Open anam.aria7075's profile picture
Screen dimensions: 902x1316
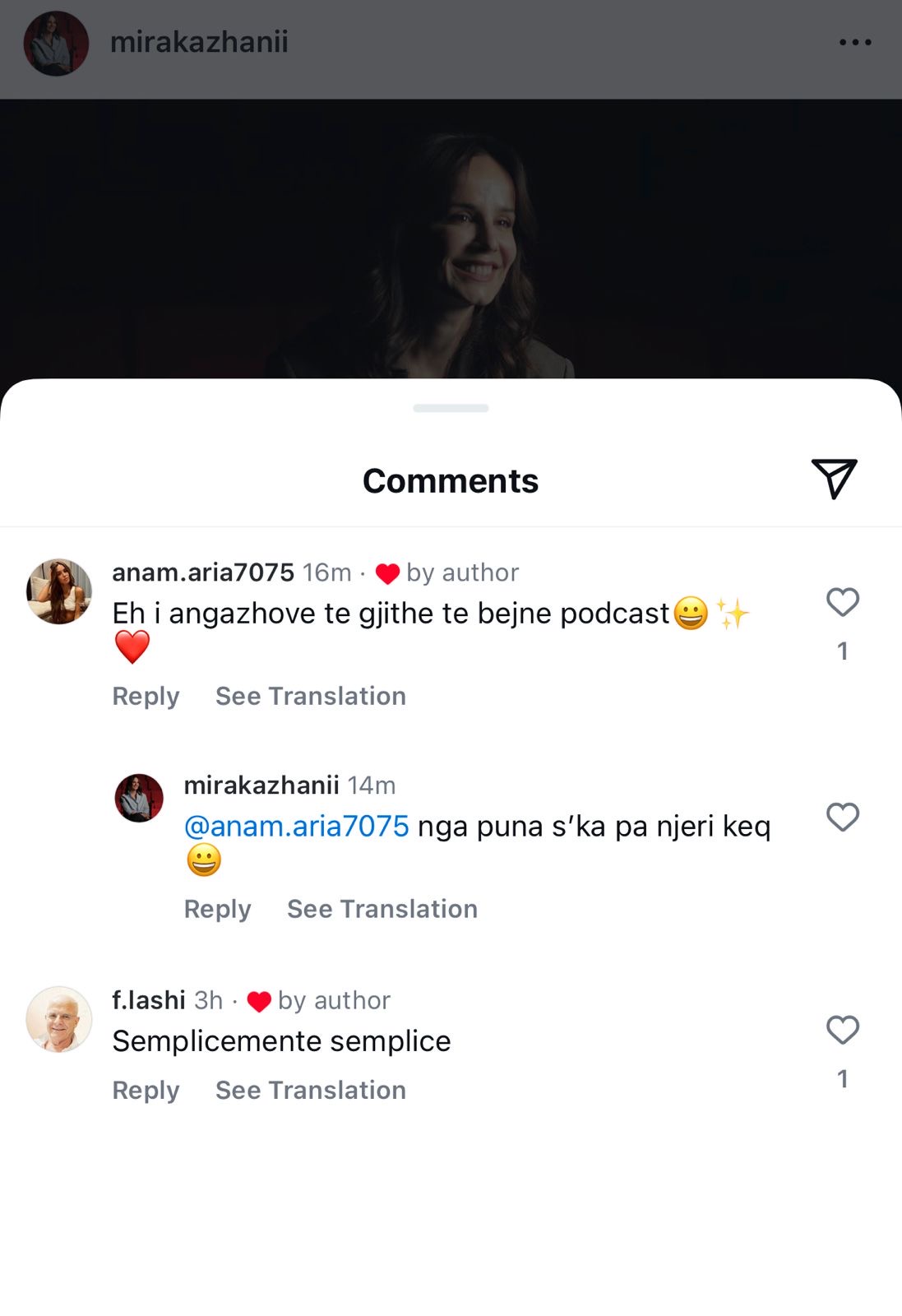(x=59, y=591)
